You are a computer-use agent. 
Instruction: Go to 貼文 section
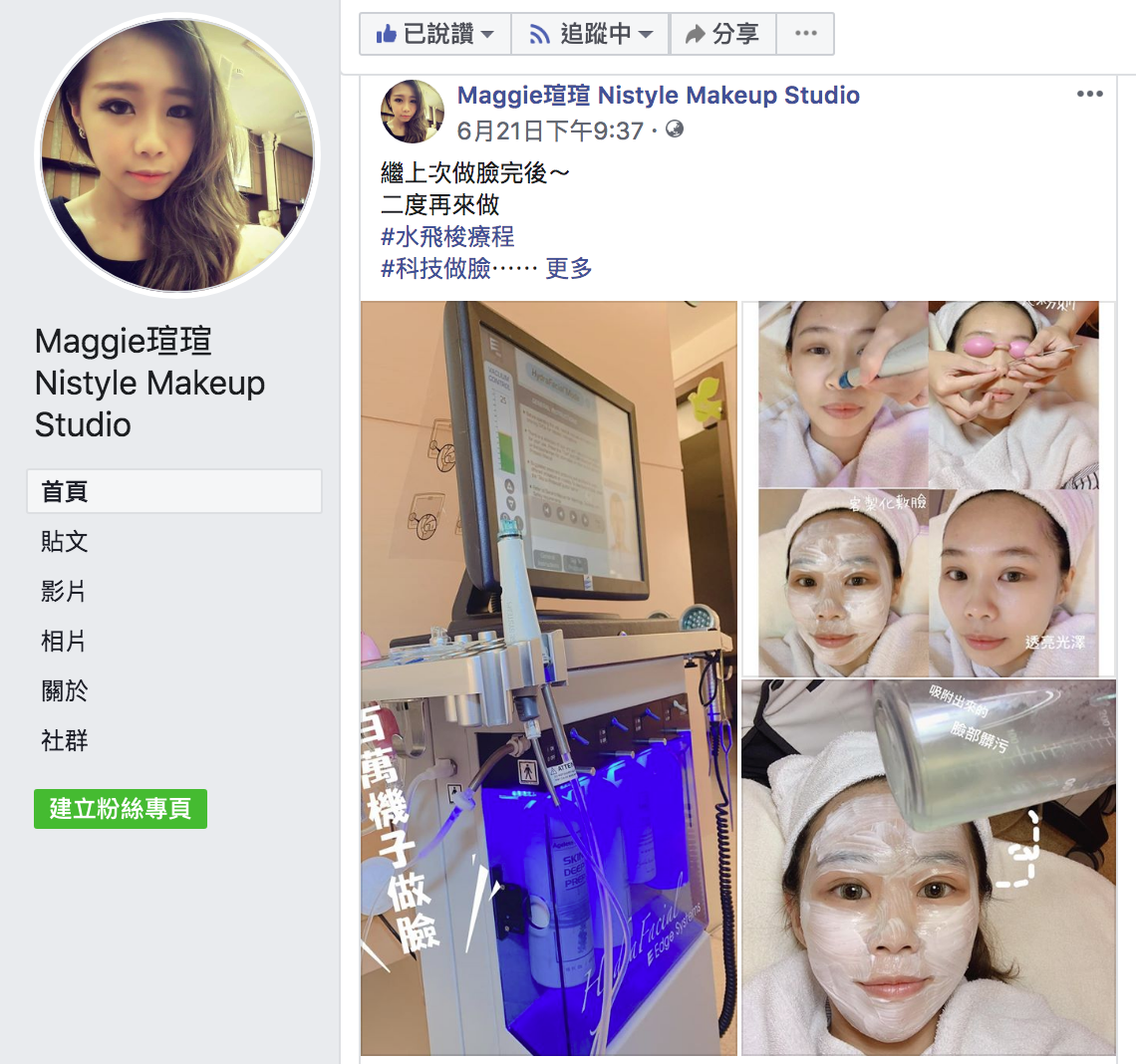tap(65, 542)
